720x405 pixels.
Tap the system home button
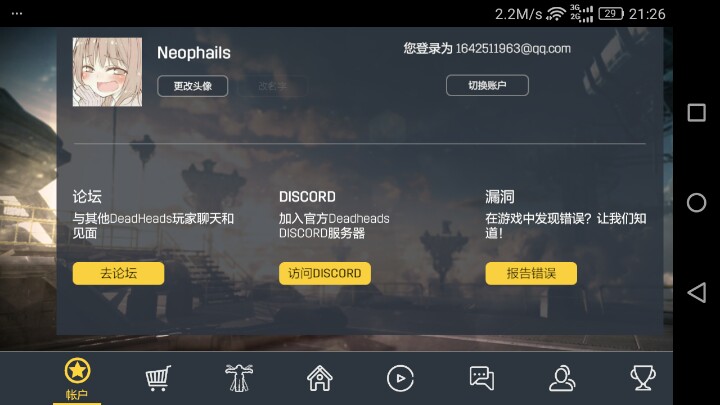tap(697, 203)
